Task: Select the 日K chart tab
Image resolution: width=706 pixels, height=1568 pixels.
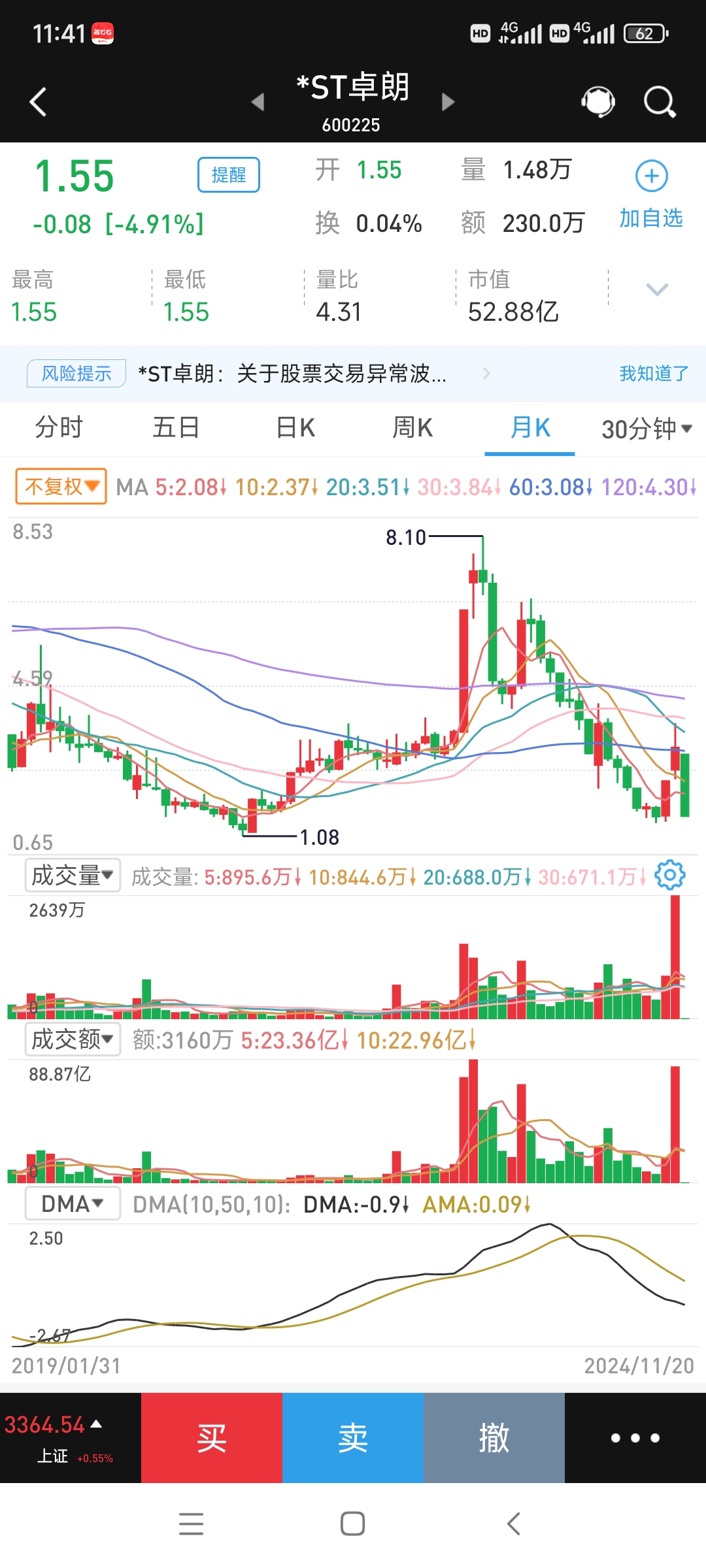Action: tap(295, 428)
